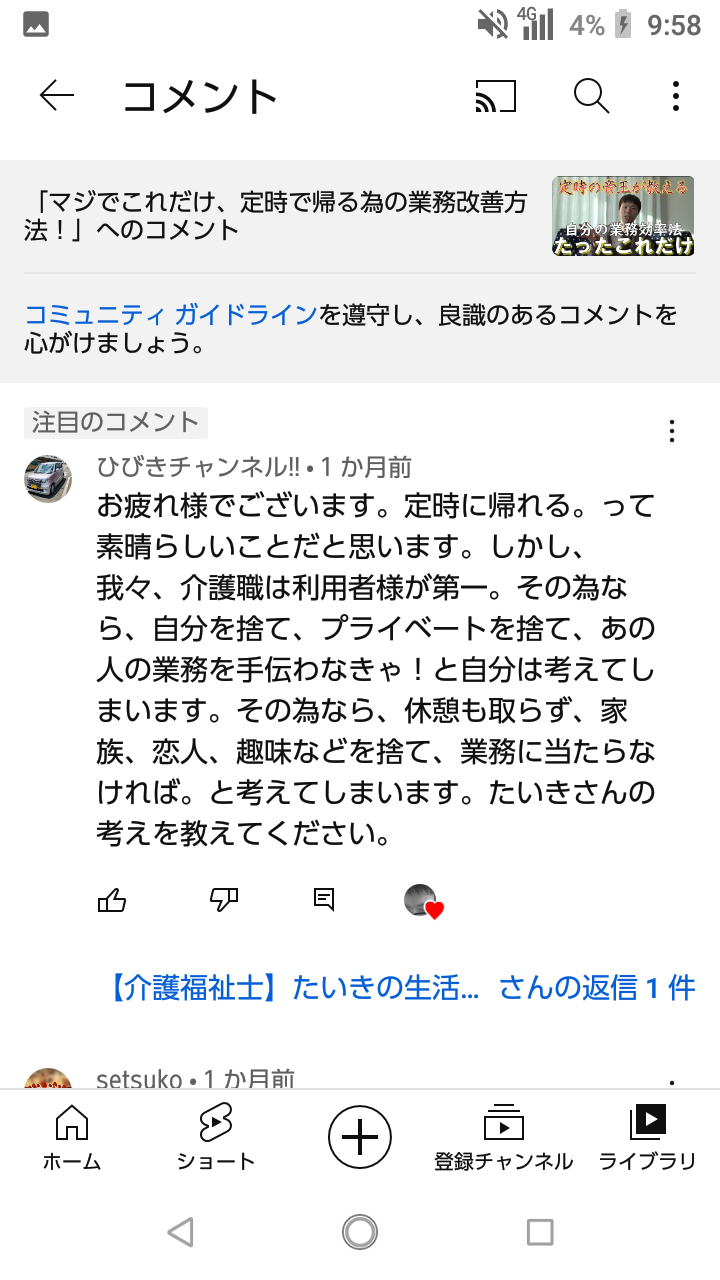Viewport: 720px width, 1280px height.
Task: Open ひびきチャンネル!! profile avatar
Action: [48, 479]
